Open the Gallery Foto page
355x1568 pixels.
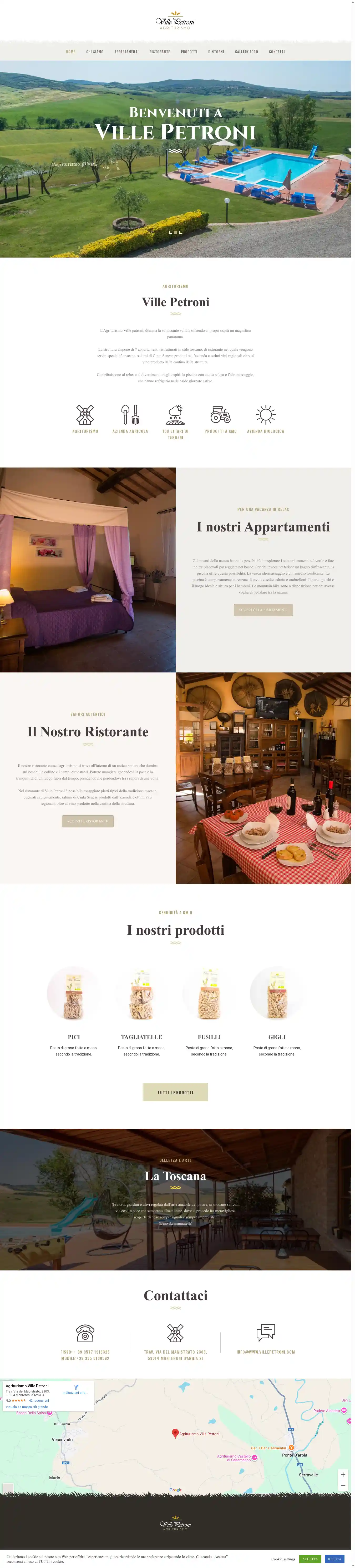point(246,52)
